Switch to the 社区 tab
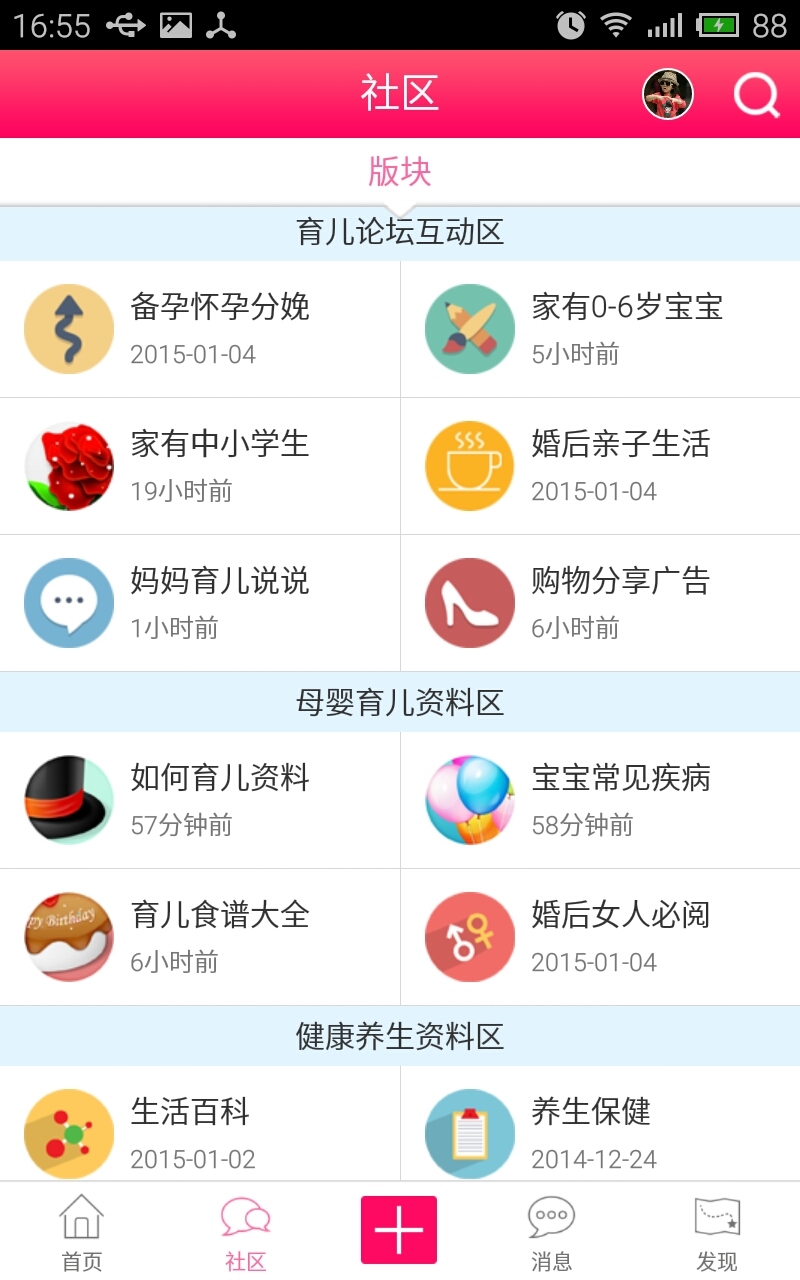 (x=245, y=1232)
